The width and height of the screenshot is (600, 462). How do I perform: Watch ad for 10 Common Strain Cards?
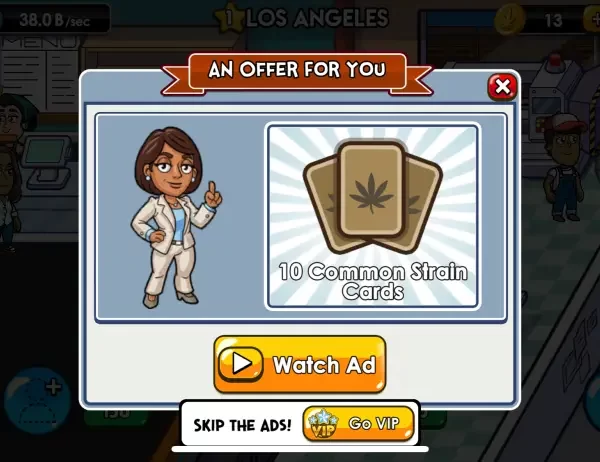coord(299,365)
